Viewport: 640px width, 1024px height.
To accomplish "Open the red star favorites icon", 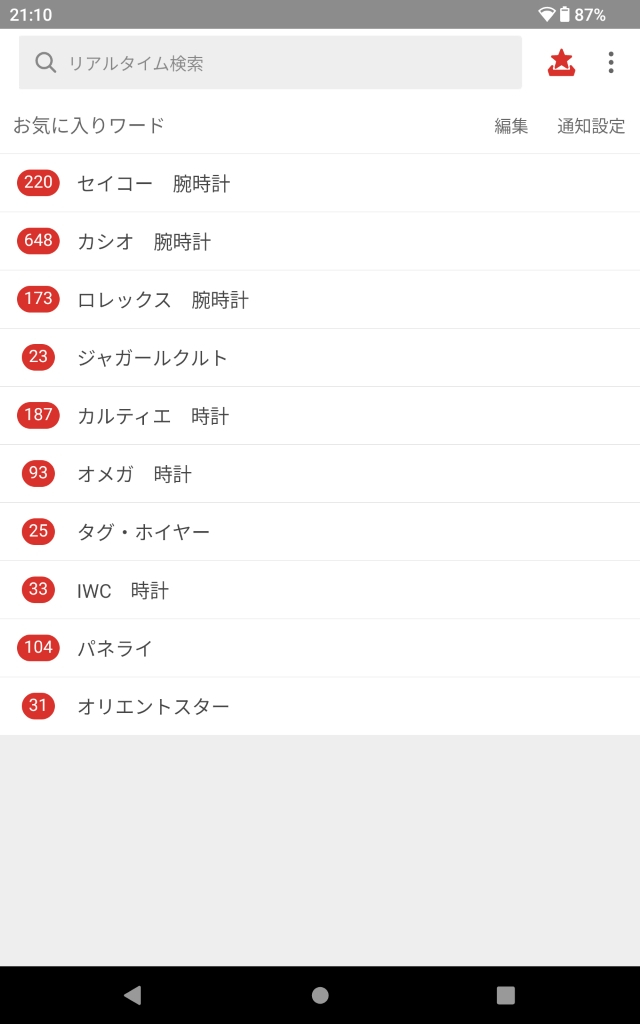I will click(561, 63).
